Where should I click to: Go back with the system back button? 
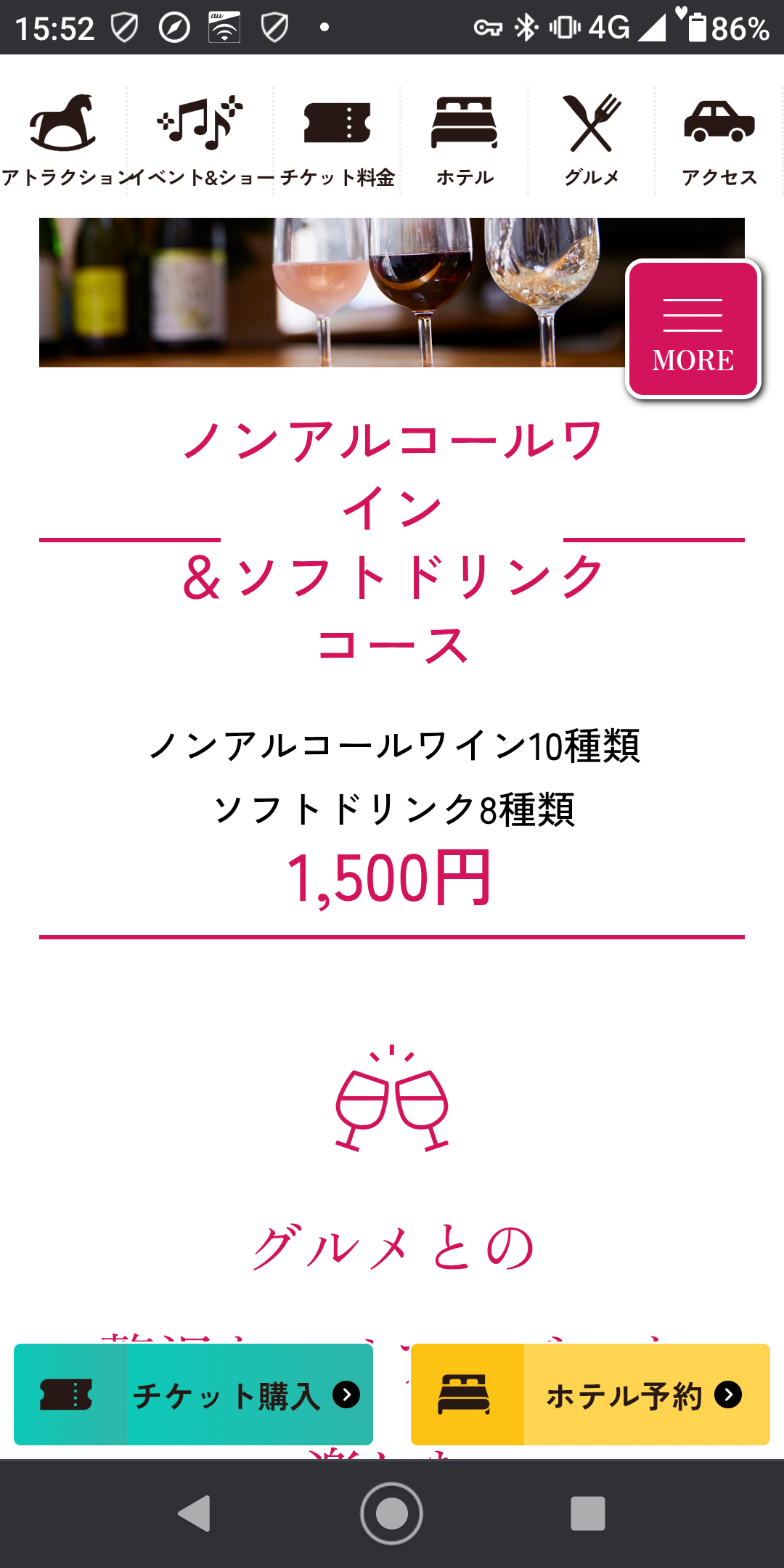[194, 1514]
